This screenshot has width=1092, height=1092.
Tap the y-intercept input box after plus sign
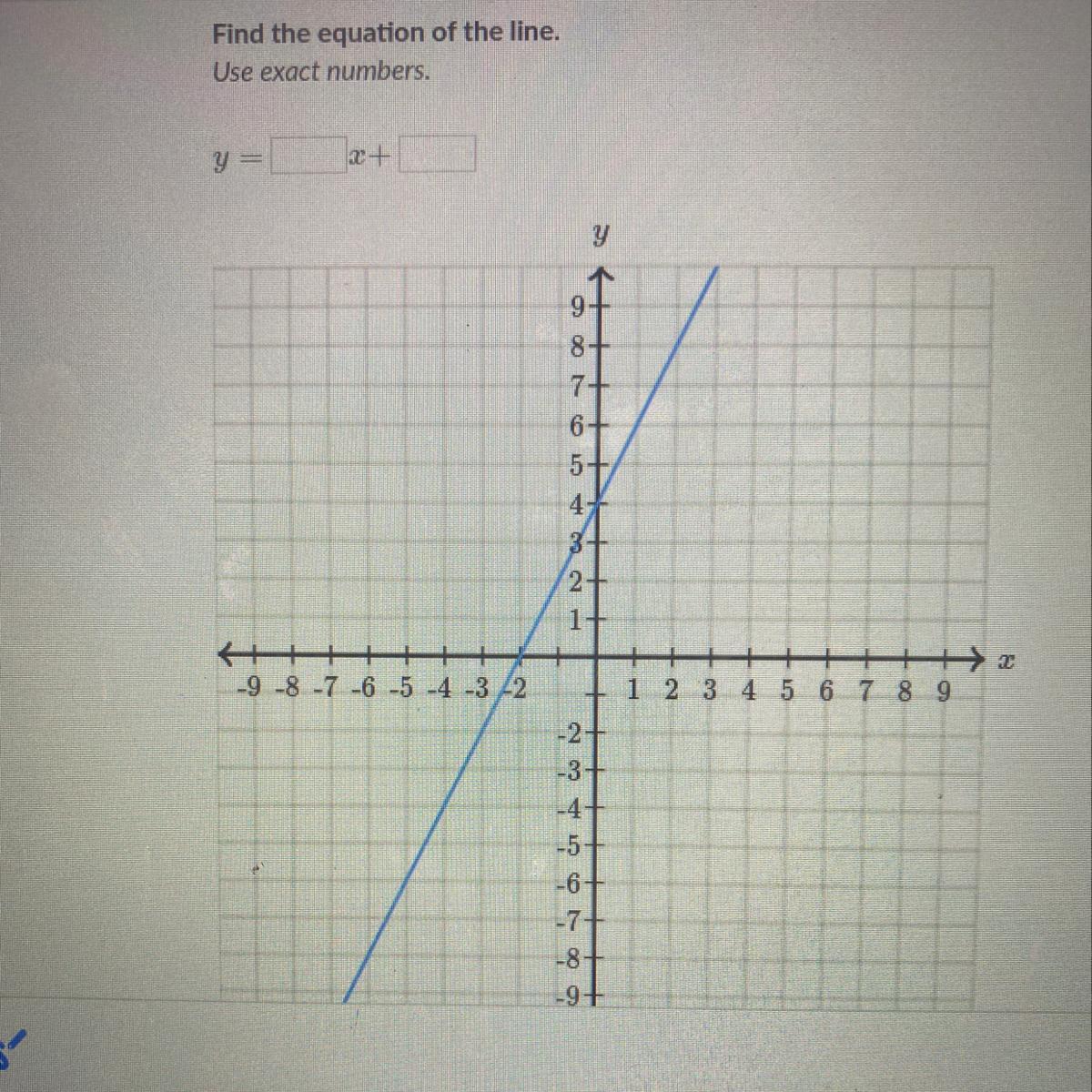click(437, 155)
